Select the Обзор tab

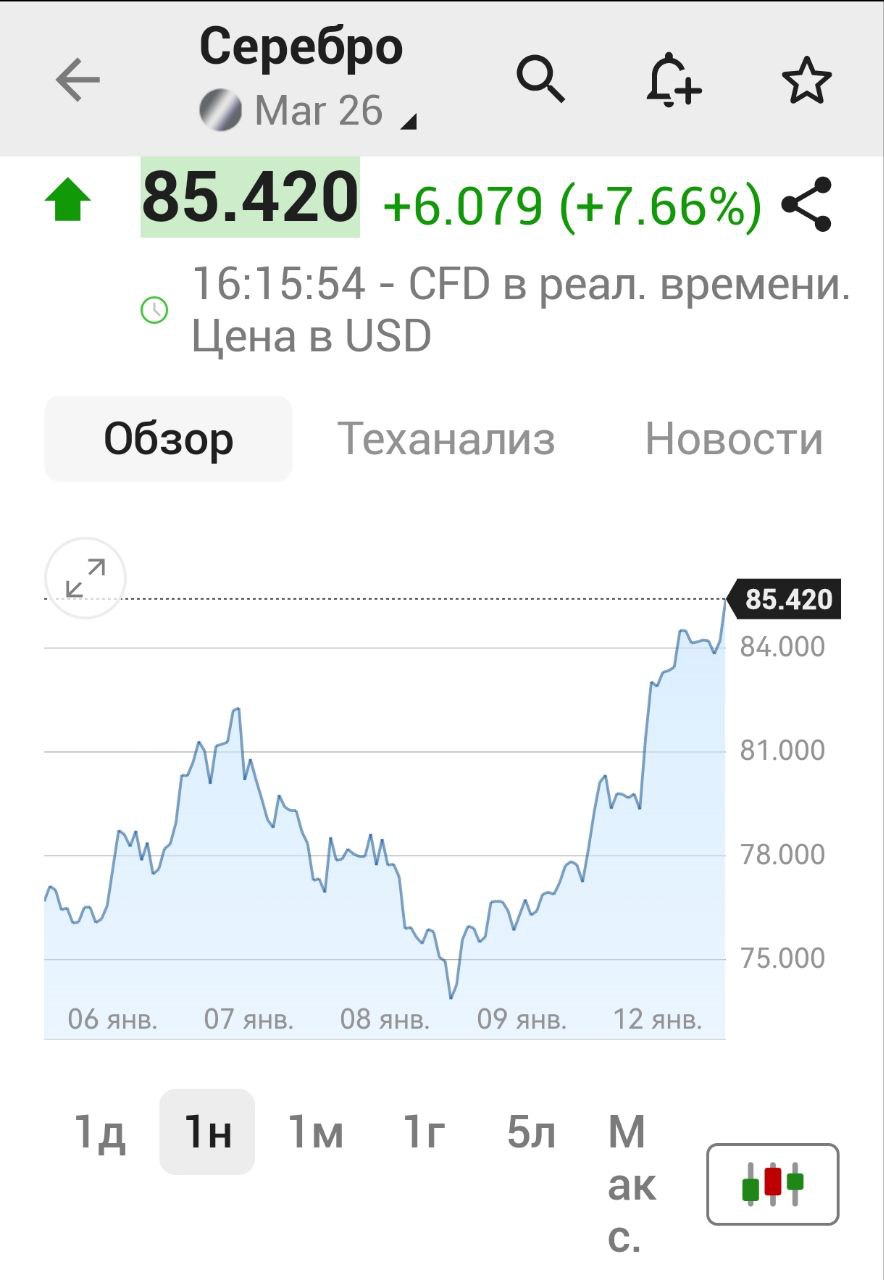tap(167, 437)
